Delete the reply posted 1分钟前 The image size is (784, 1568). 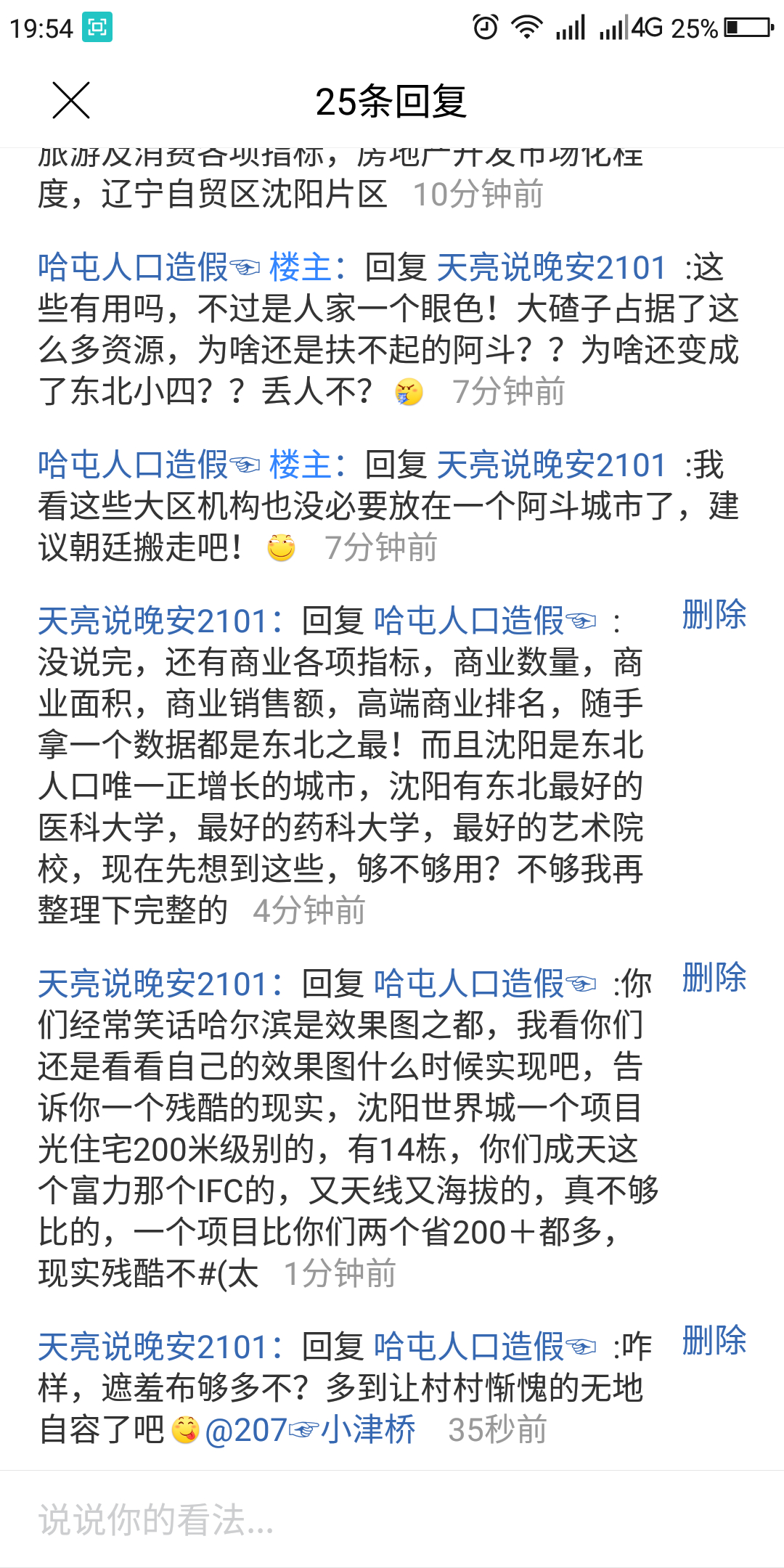[714, 978]
